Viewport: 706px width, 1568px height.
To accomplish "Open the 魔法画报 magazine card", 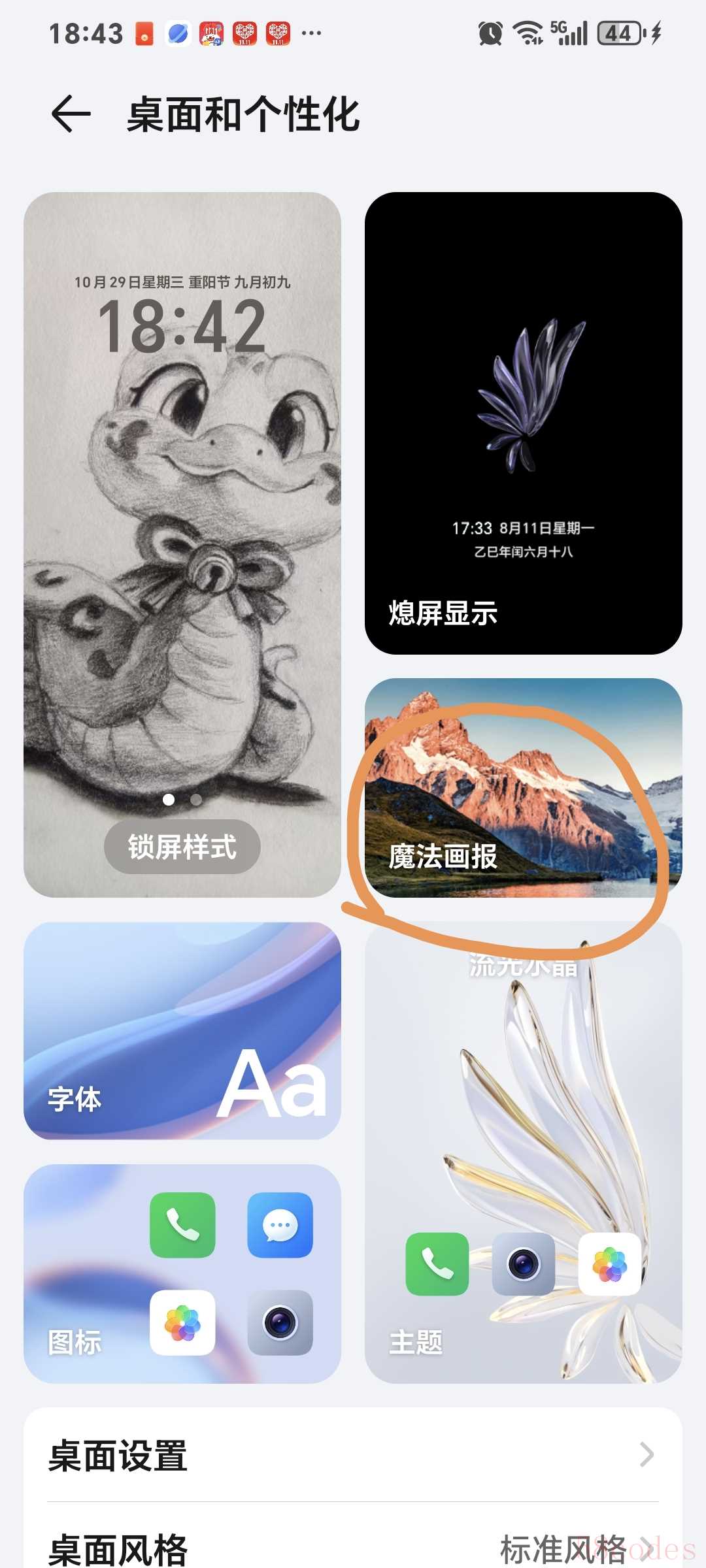I will click(x=523, y=787).
